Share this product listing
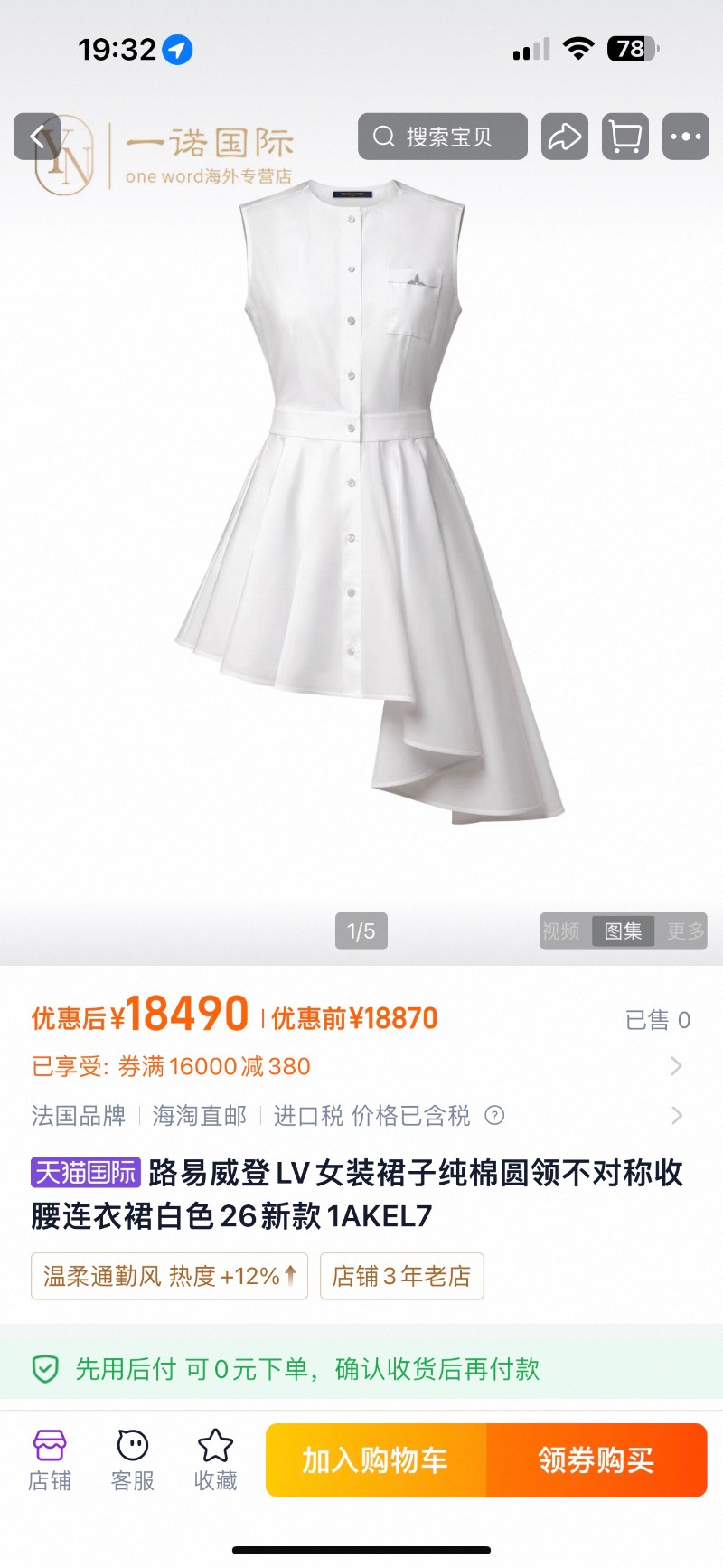Viewport: 723px width, 1568px height. tap(565, 137)
